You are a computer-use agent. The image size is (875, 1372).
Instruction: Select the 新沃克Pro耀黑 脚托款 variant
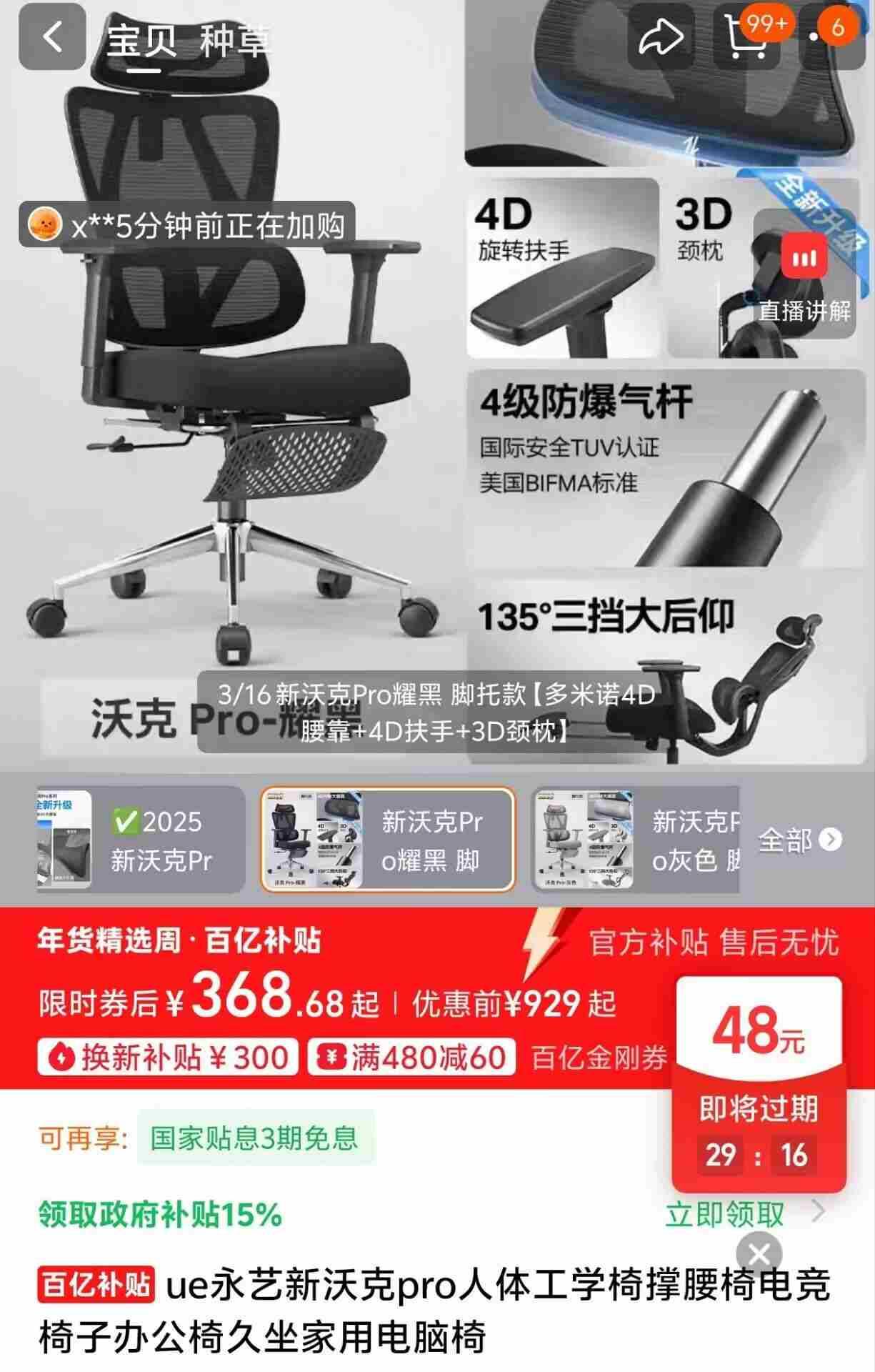(387, 840)
